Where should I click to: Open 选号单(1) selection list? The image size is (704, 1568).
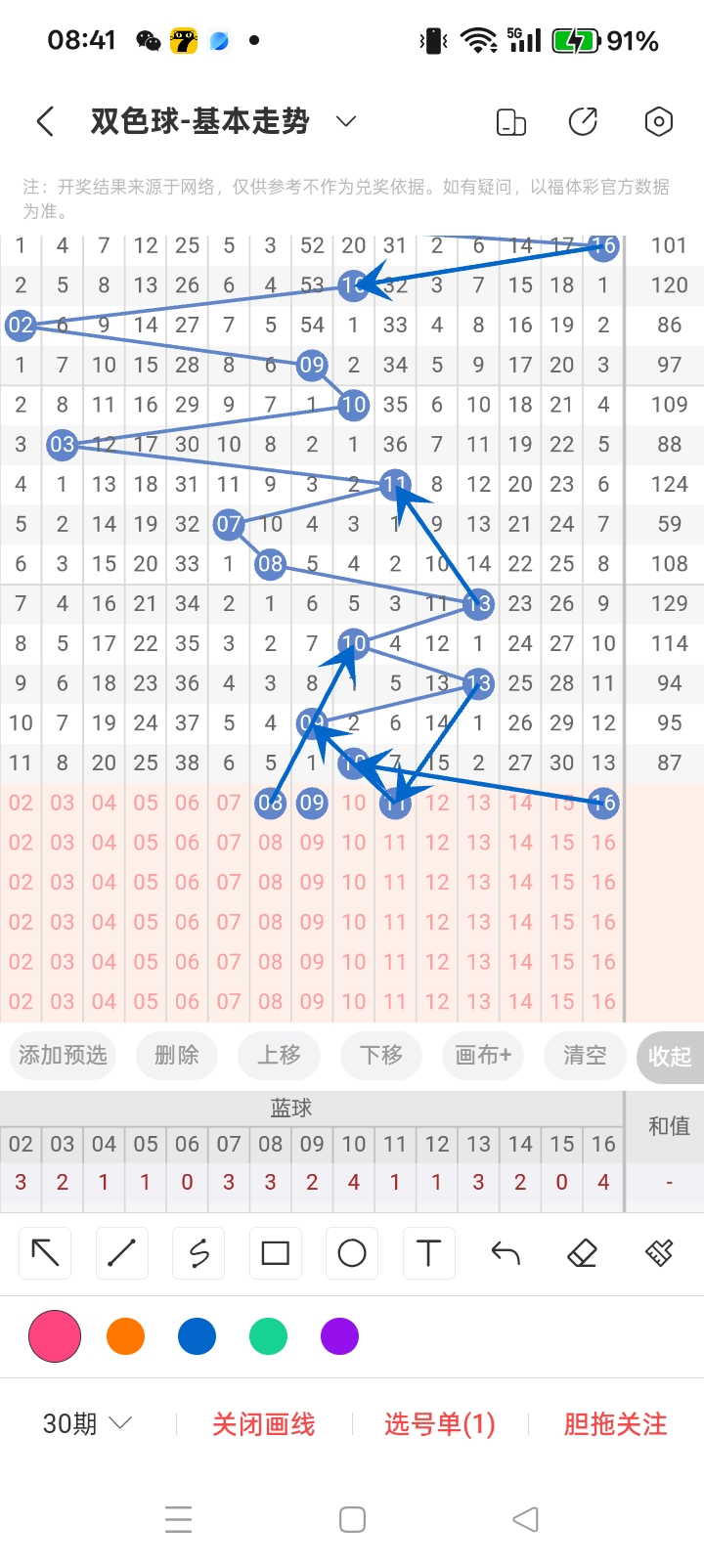click(440, 1423)
